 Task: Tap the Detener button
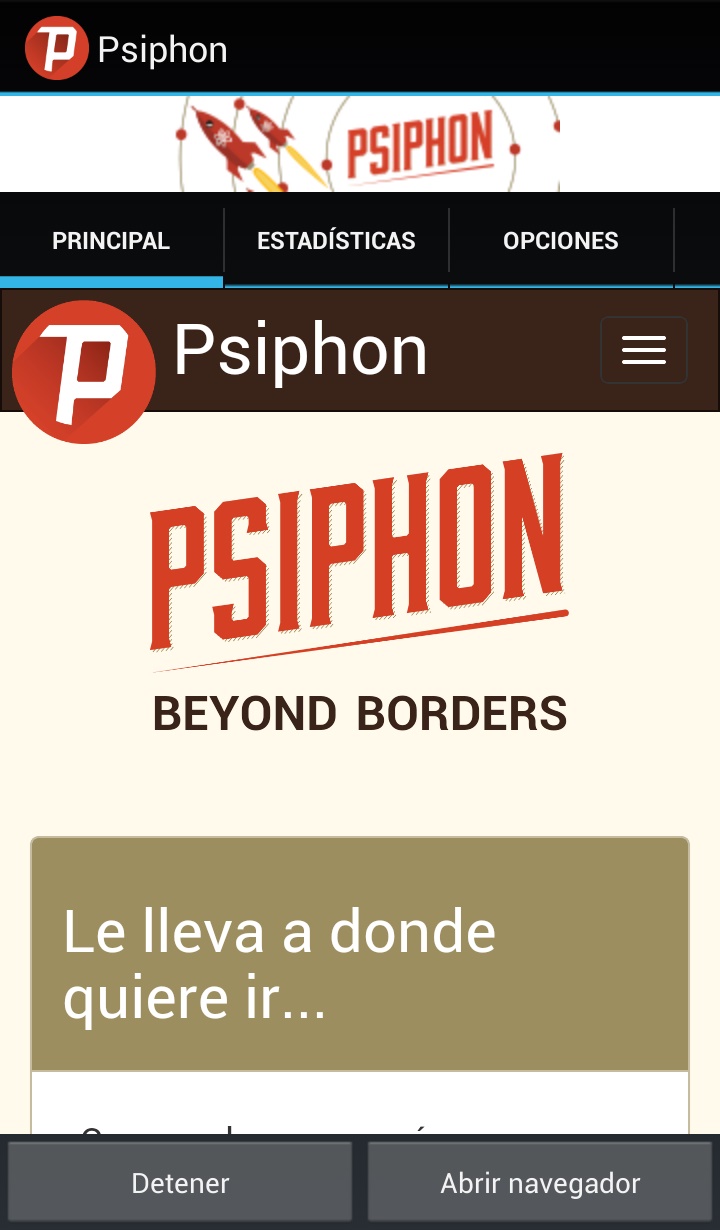coord(180,1184)
